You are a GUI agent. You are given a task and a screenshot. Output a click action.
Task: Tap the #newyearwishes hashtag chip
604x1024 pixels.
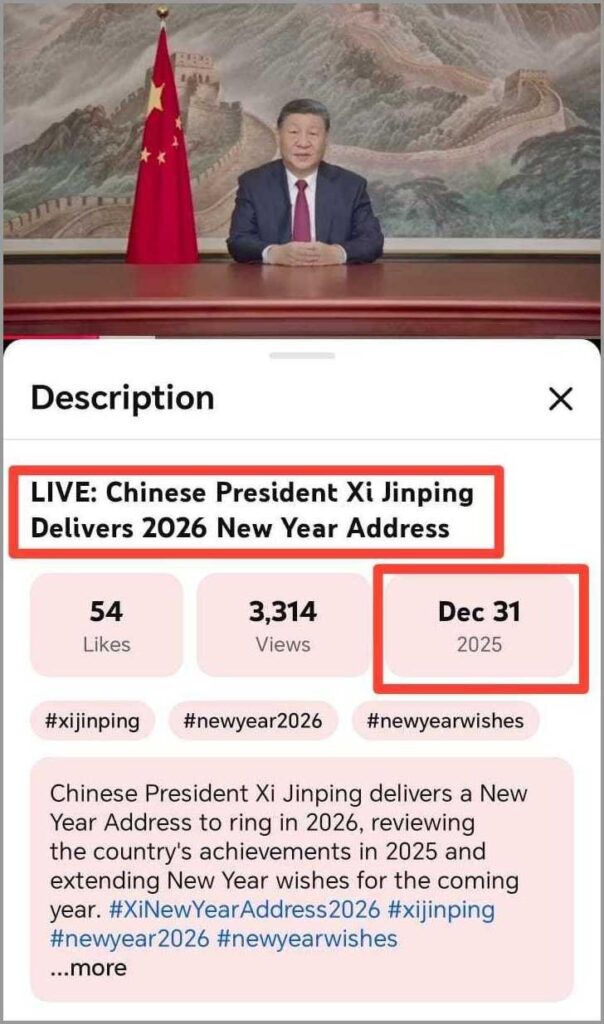pos(445,721)
